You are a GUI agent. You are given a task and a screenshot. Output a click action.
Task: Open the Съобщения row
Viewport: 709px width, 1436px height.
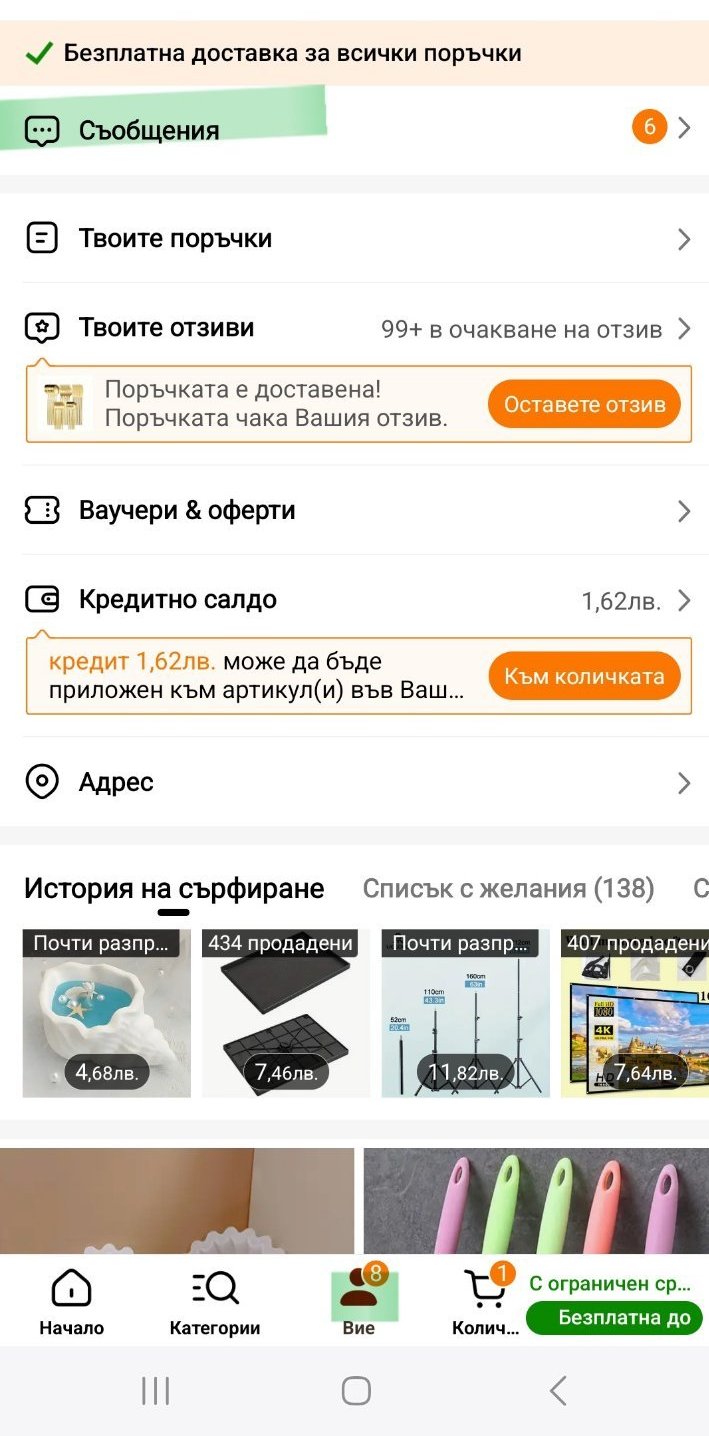[x=354, y=129]
